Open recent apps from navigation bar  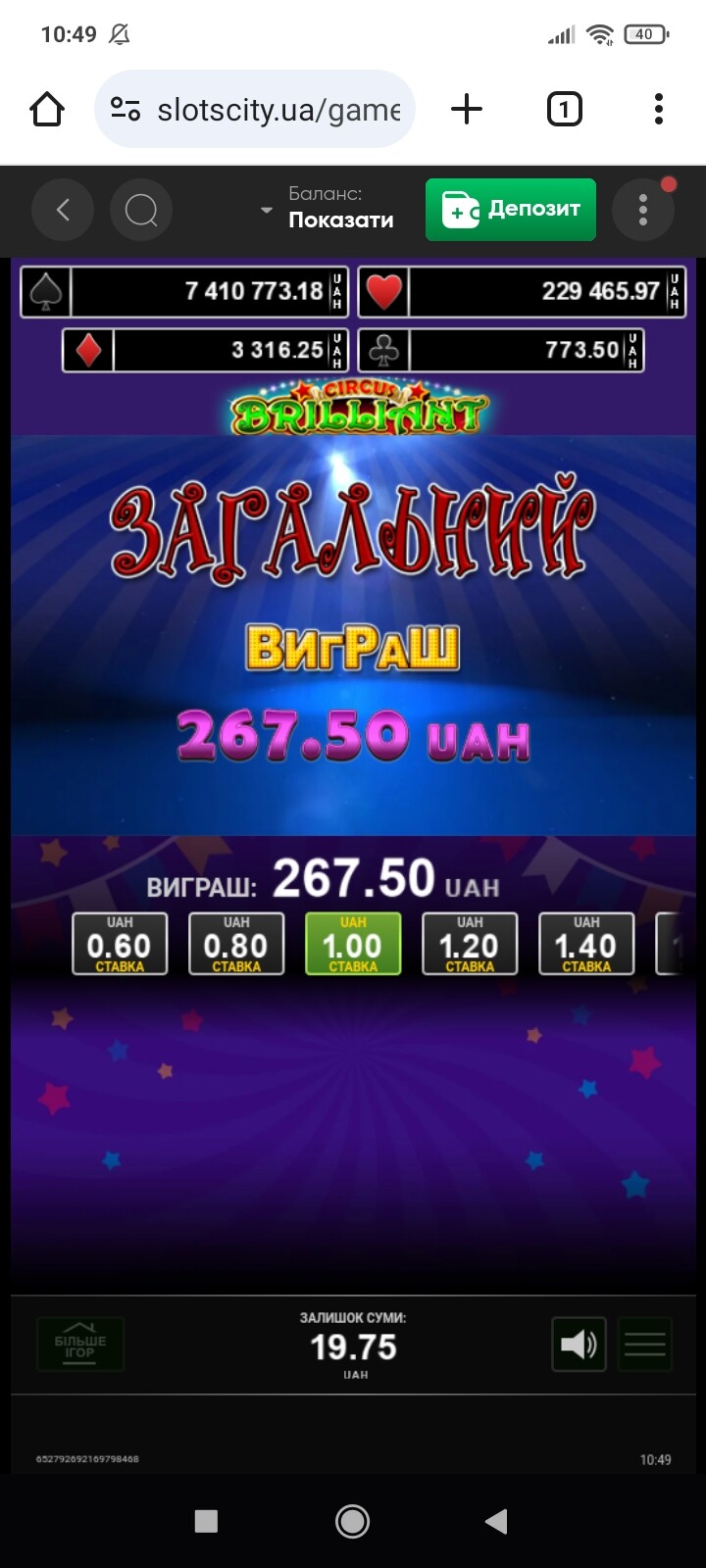click(x=206, y=1521)
